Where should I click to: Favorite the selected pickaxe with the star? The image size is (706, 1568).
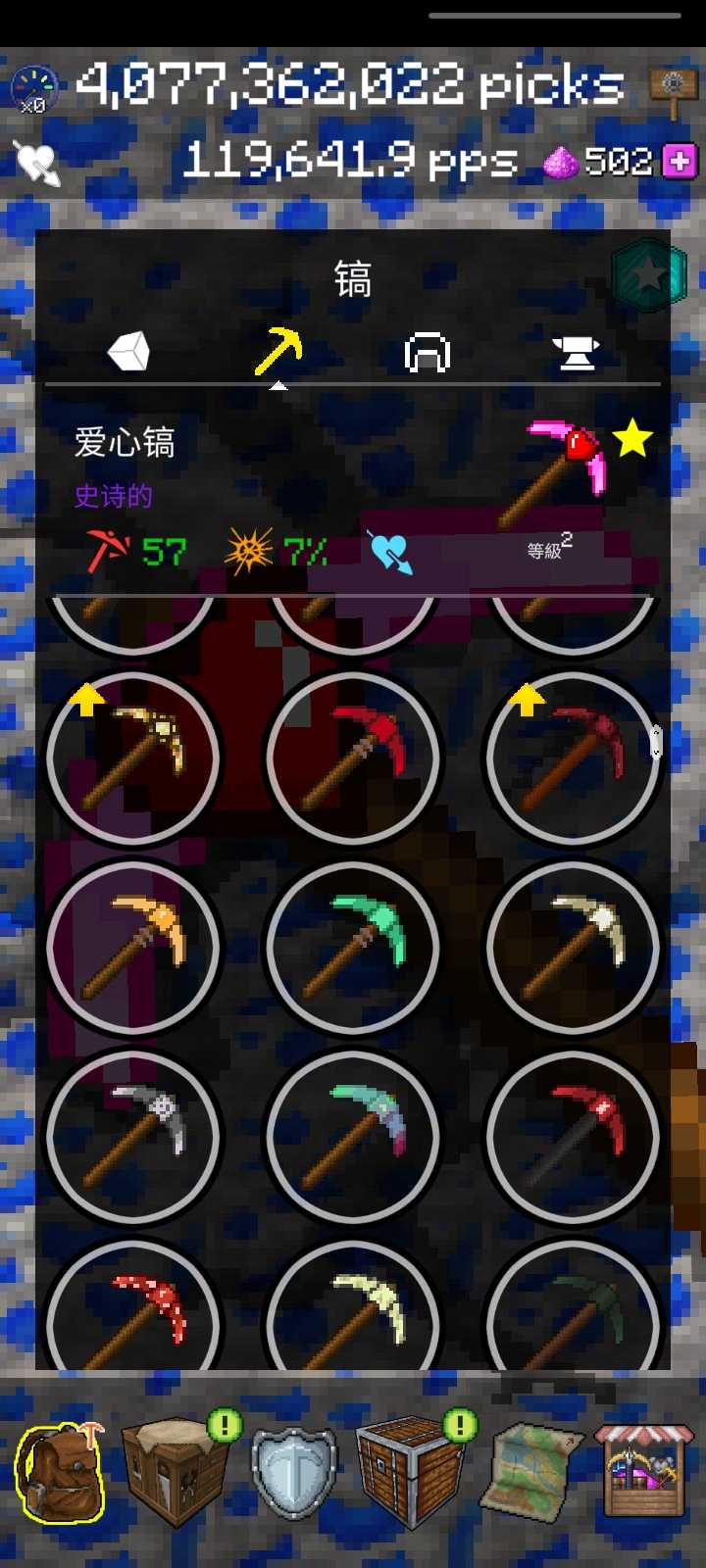pos(632,438)
